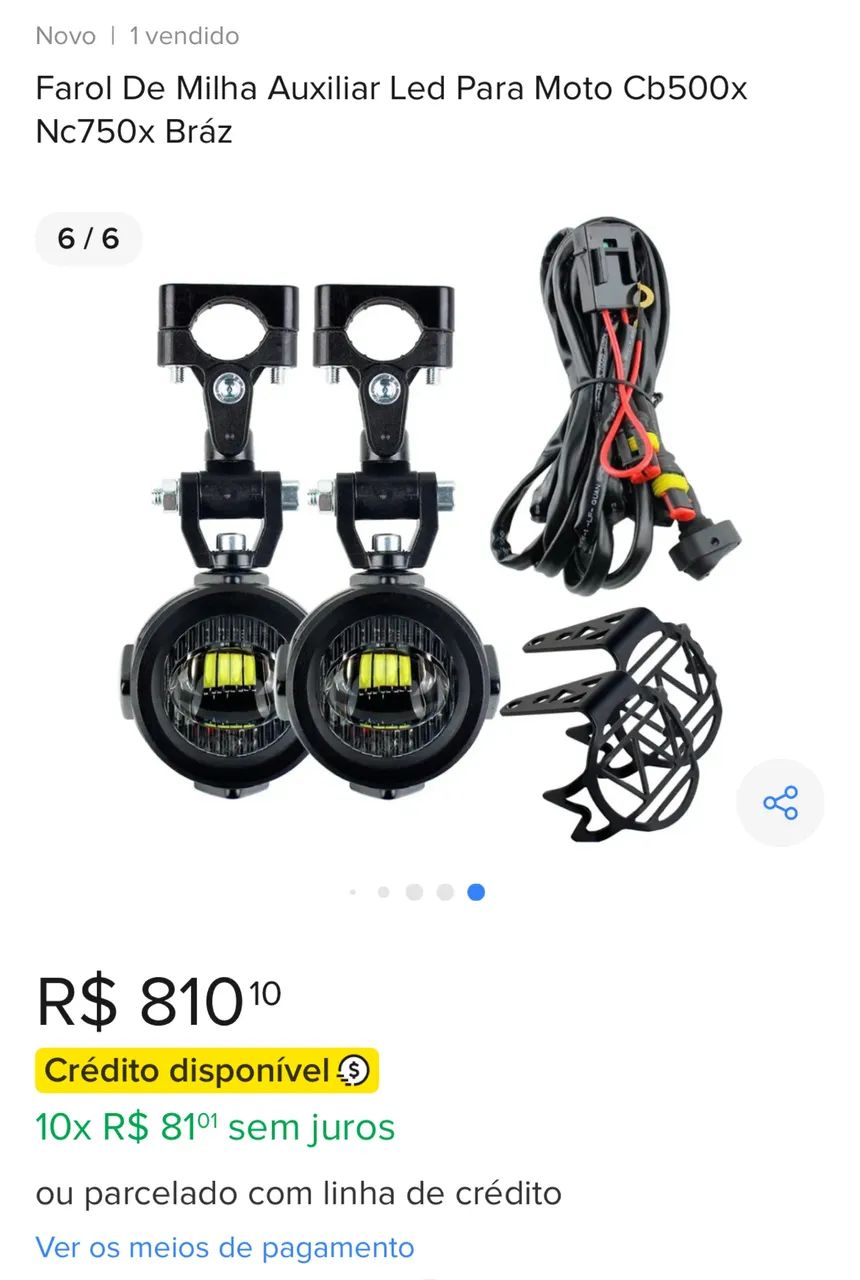Open Ver os meios de pagamento link
This screenshot has width=860, height=1280.
(x=224, y=1248)
